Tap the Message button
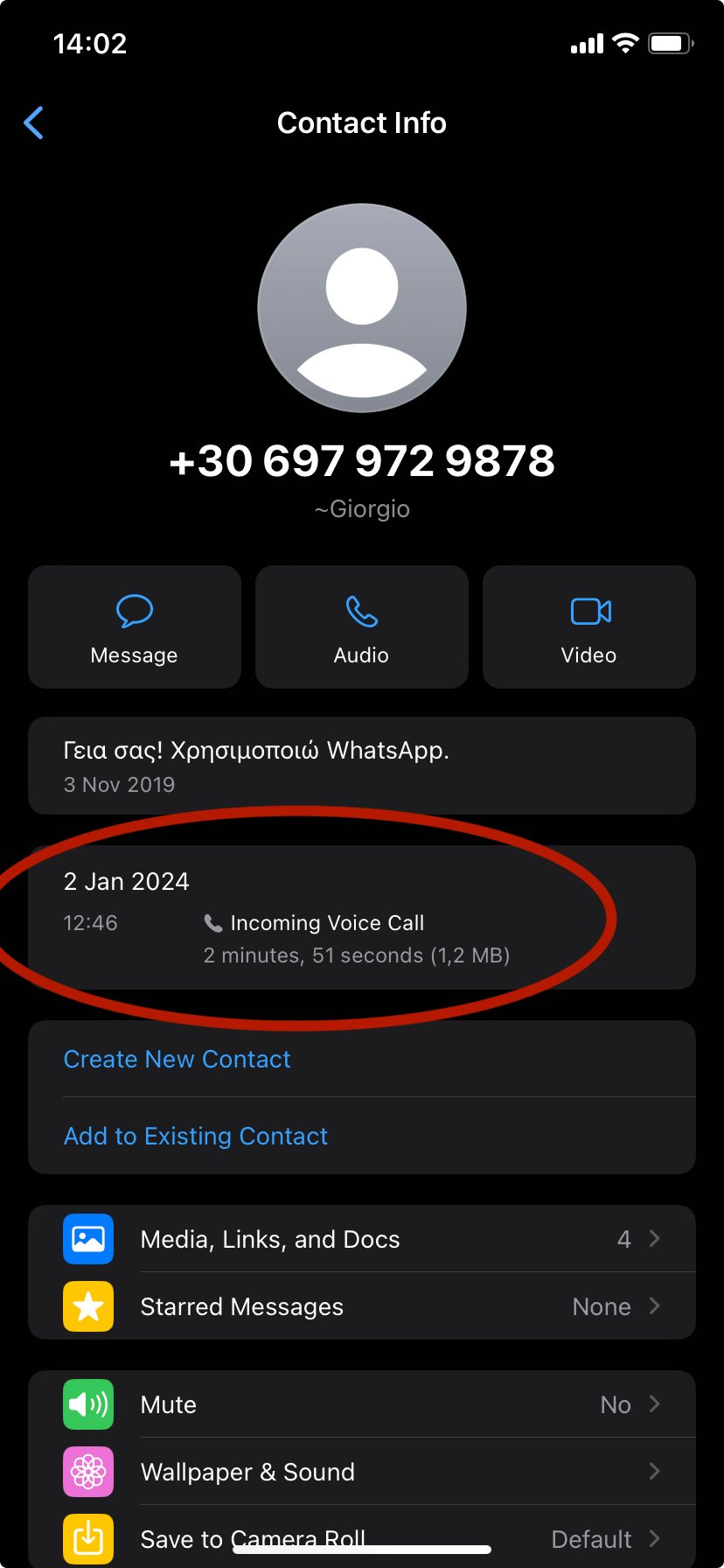The width and height of the screenshot is (724, 1568). [x=135, y=626]
